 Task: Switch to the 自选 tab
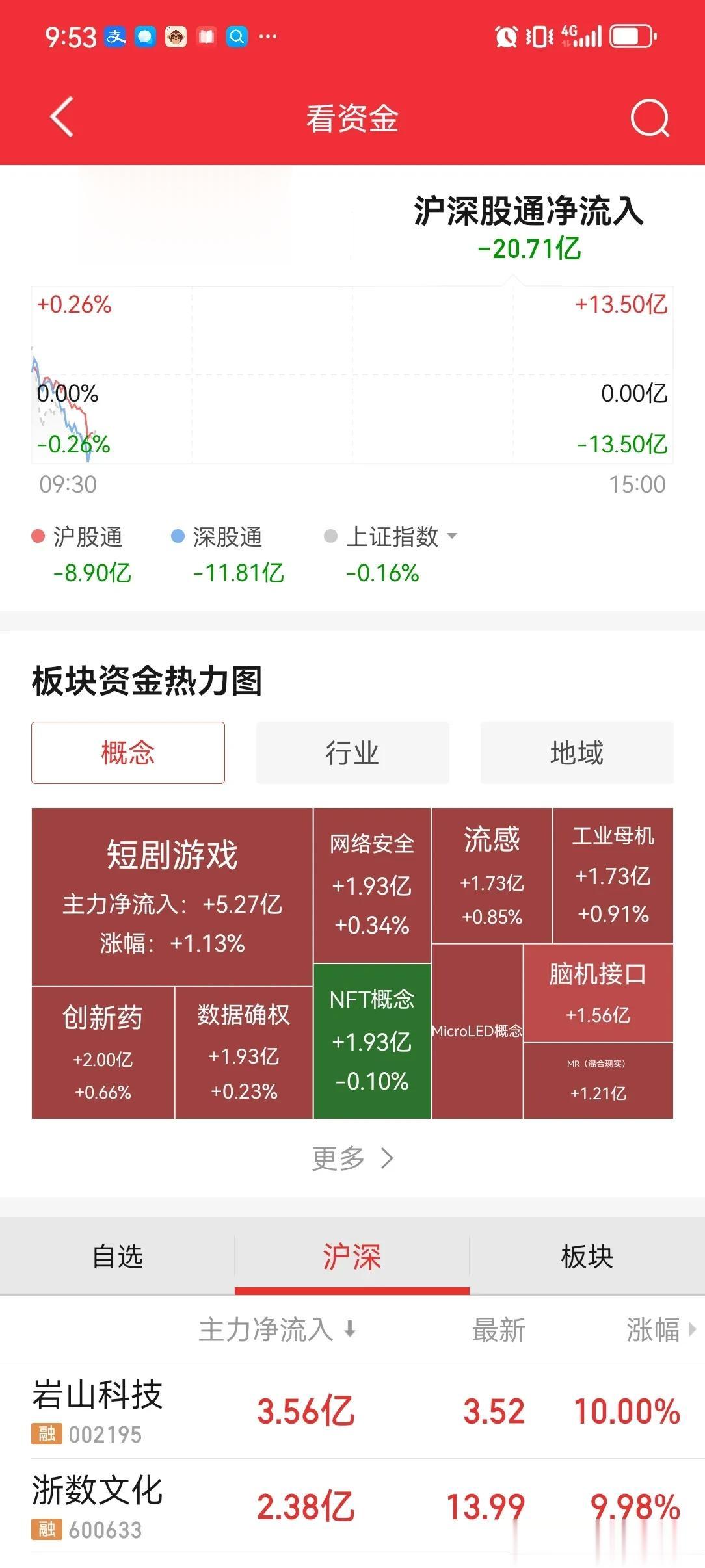click(x=118, y=1256)
